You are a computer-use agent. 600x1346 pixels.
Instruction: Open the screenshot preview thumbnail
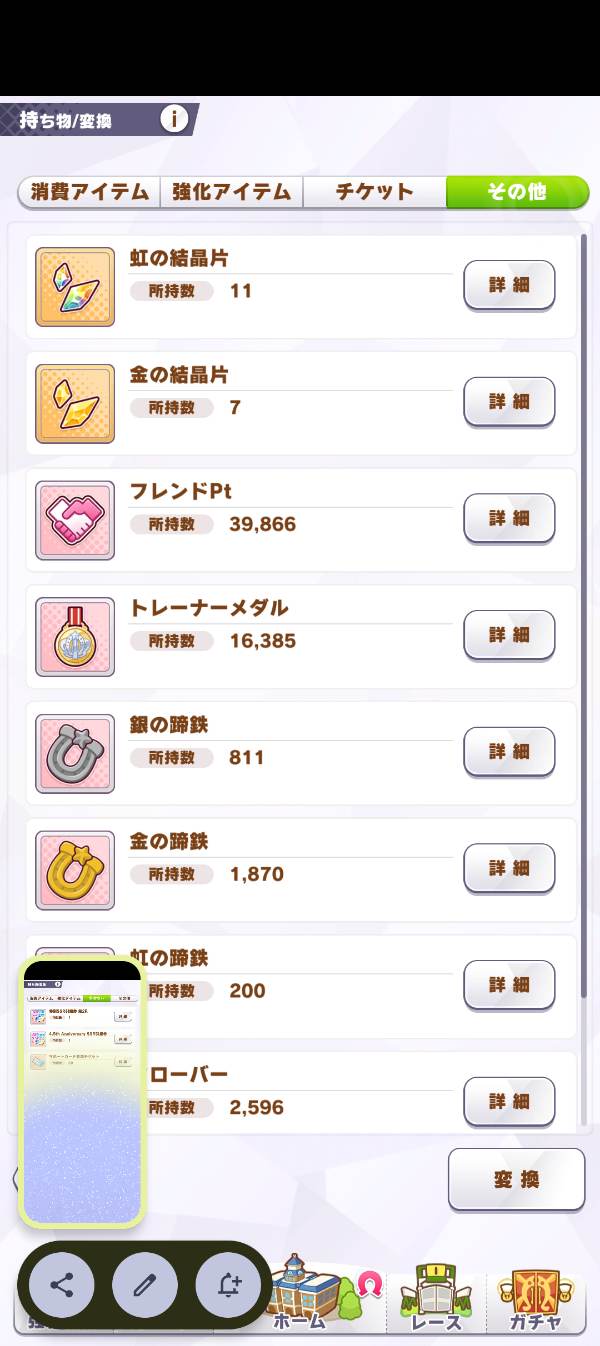coord(83,1090)
